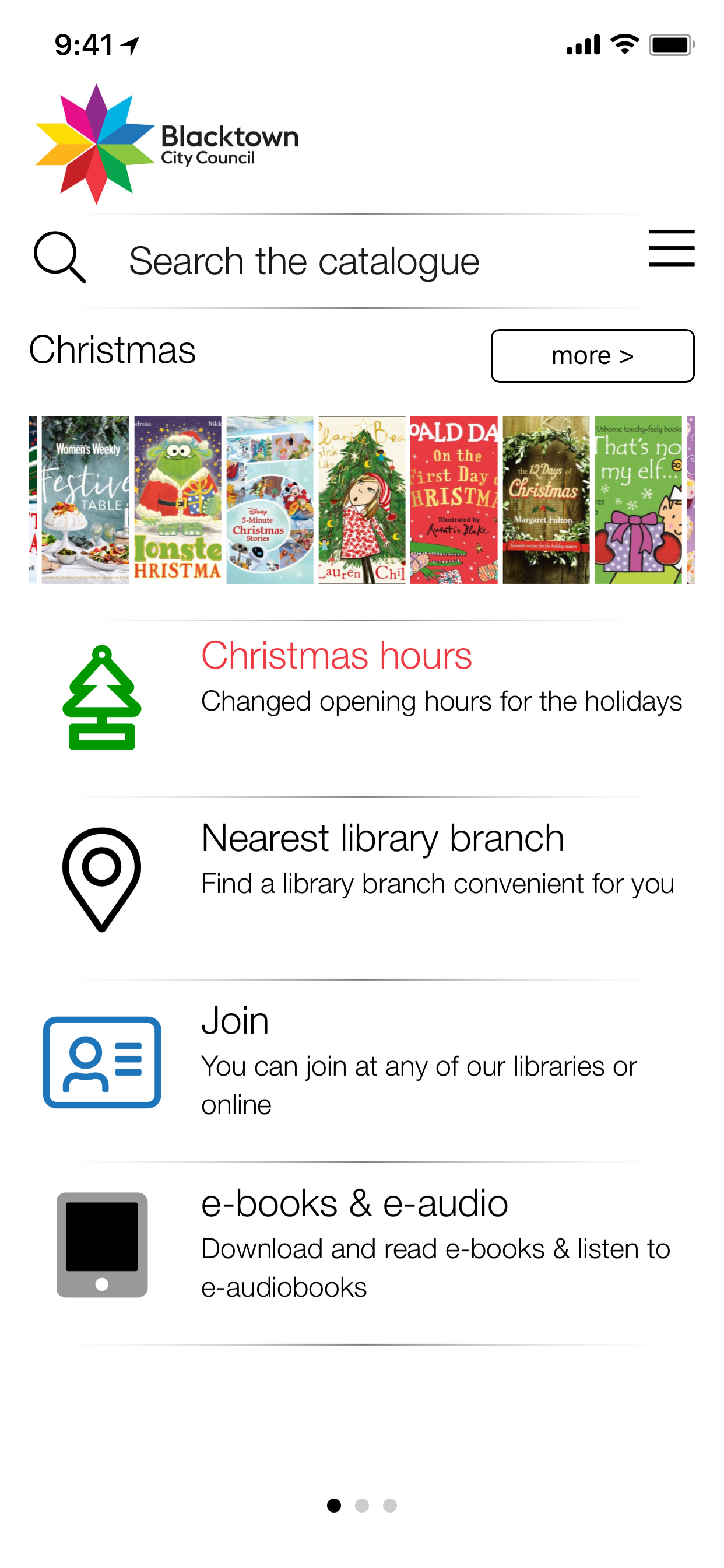Open e-books & e-audio section
Screen dimensions: 724x1568
tap(361, 1245)
